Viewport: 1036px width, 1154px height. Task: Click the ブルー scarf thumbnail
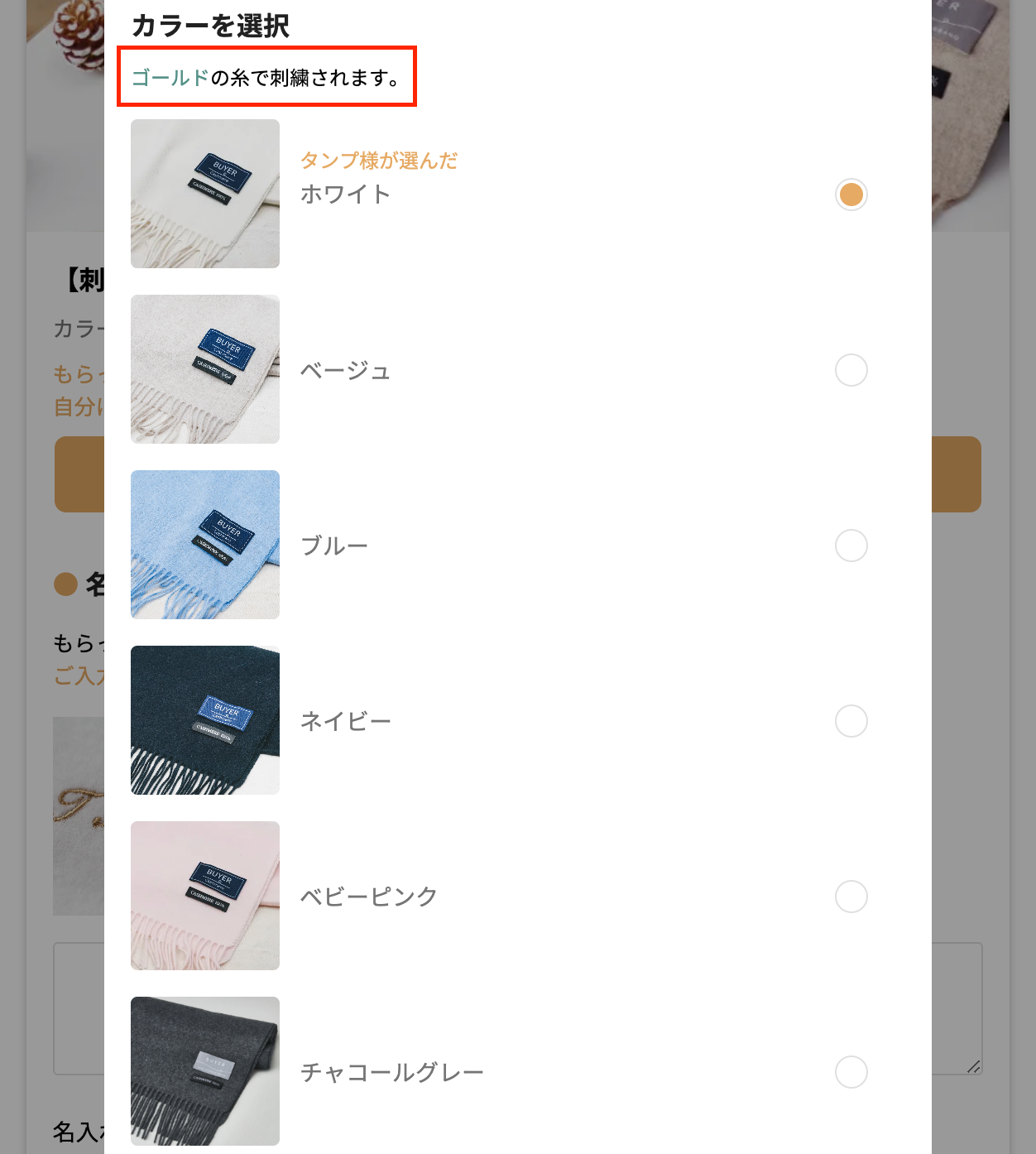pos(204,544)
